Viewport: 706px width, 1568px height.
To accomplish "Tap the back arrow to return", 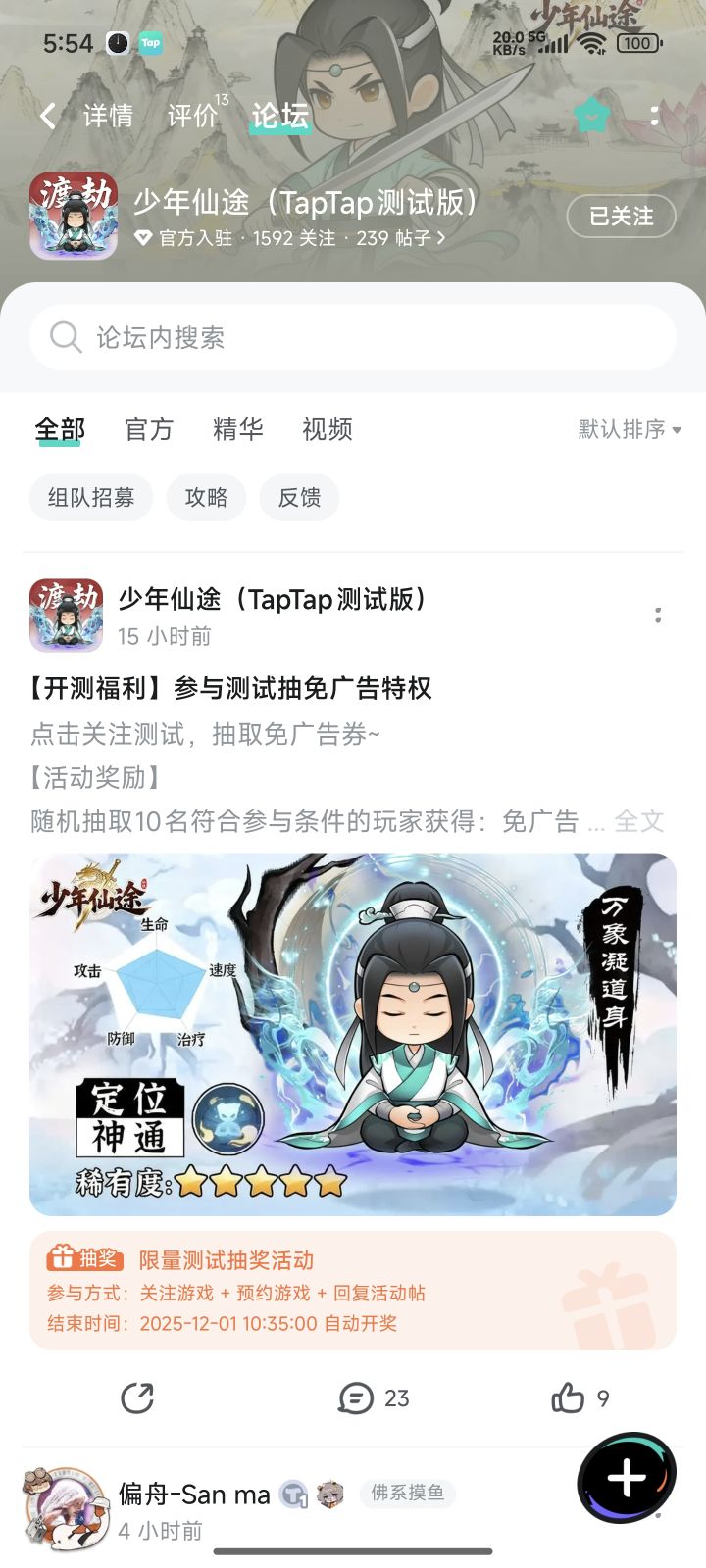I will [46, 116].
